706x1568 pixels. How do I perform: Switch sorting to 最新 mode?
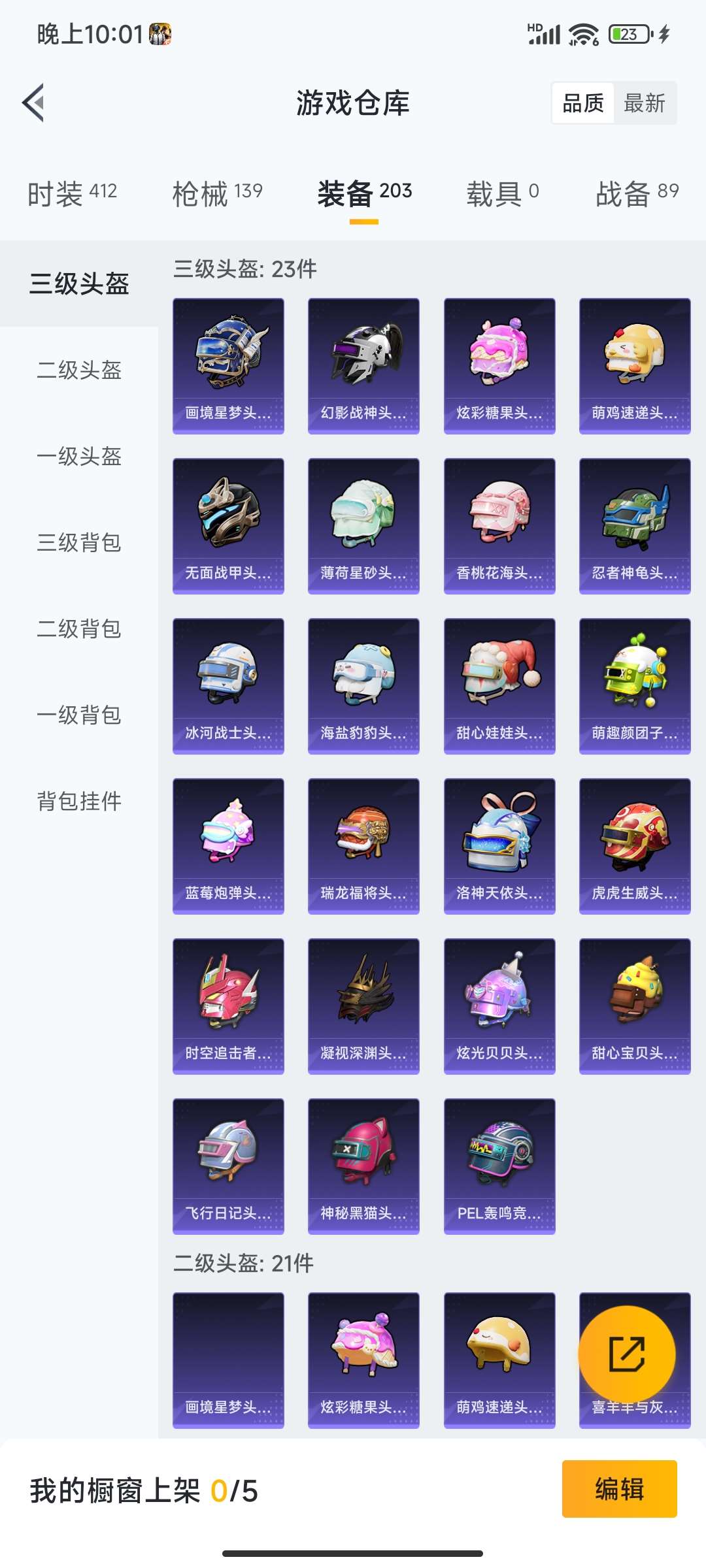(645, 103)
